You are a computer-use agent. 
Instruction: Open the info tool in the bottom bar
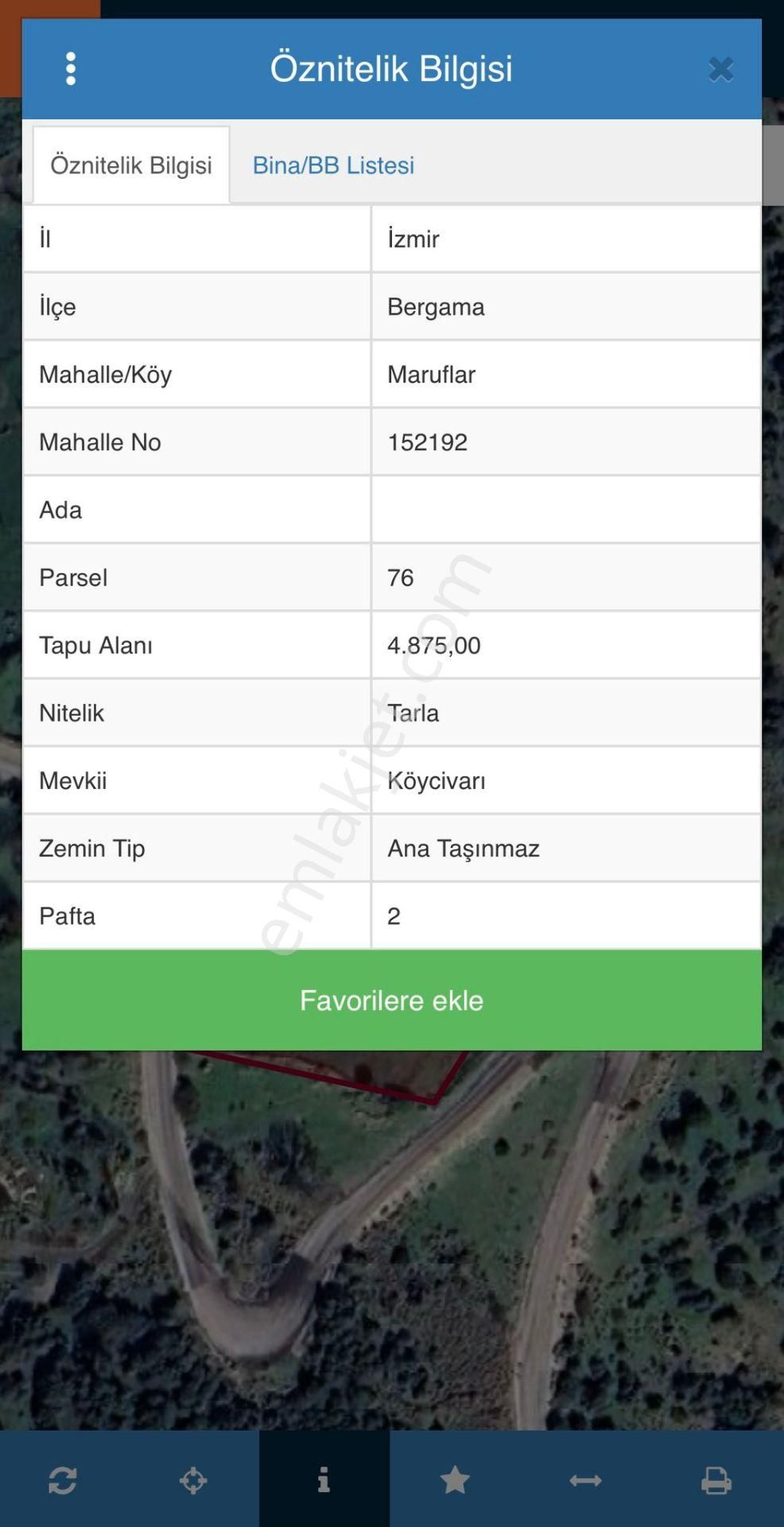[x=324, y=1480]
